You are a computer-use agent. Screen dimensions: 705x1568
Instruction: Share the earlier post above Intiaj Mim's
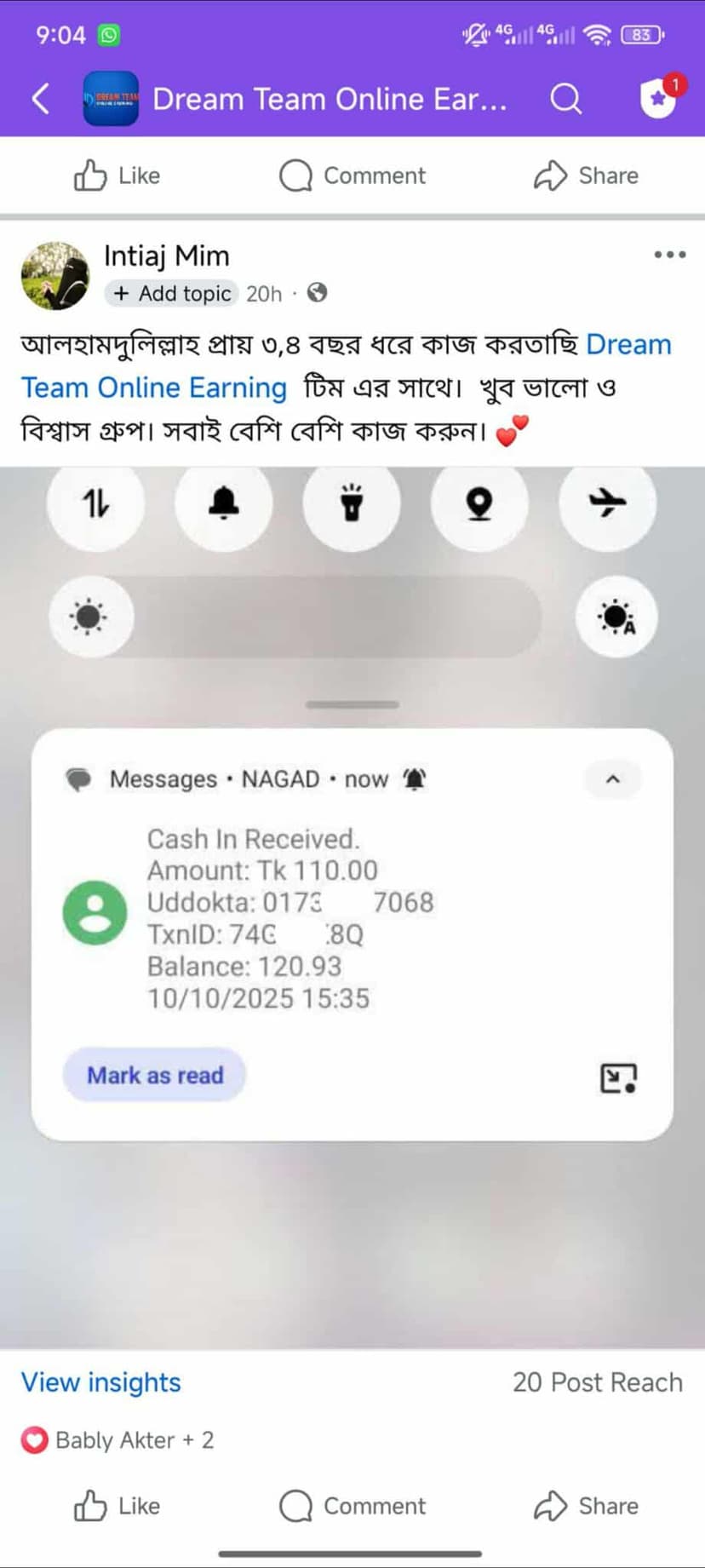coord(586,175)
